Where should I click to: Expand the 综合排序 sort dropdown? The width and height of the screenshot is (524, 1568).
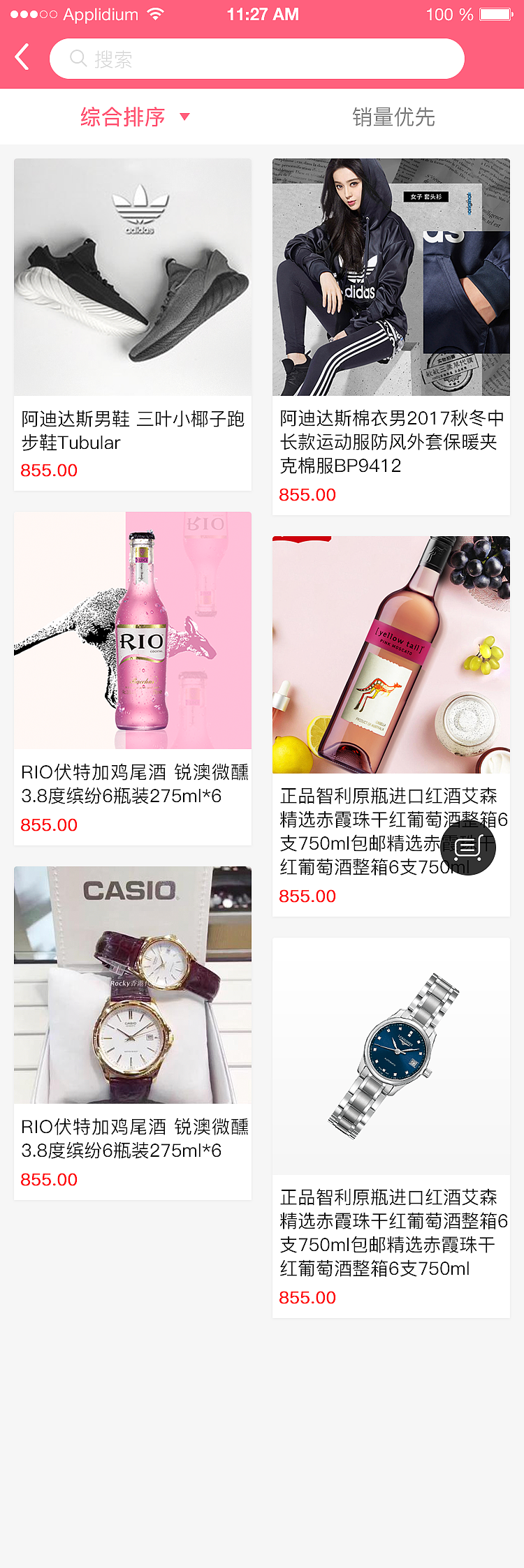pos(136,117)
